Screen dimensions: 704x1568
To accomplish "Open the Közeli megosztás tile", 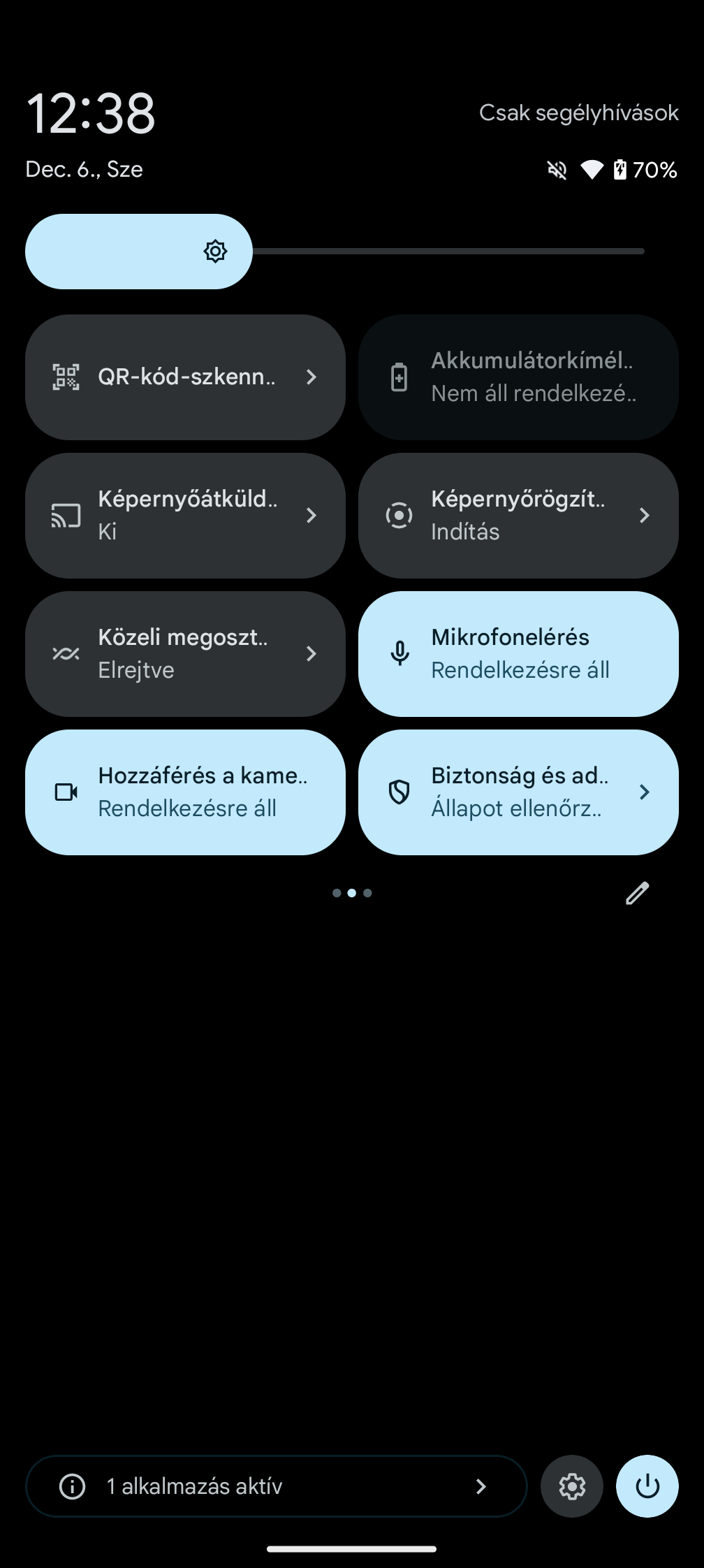I will point(185,654).
